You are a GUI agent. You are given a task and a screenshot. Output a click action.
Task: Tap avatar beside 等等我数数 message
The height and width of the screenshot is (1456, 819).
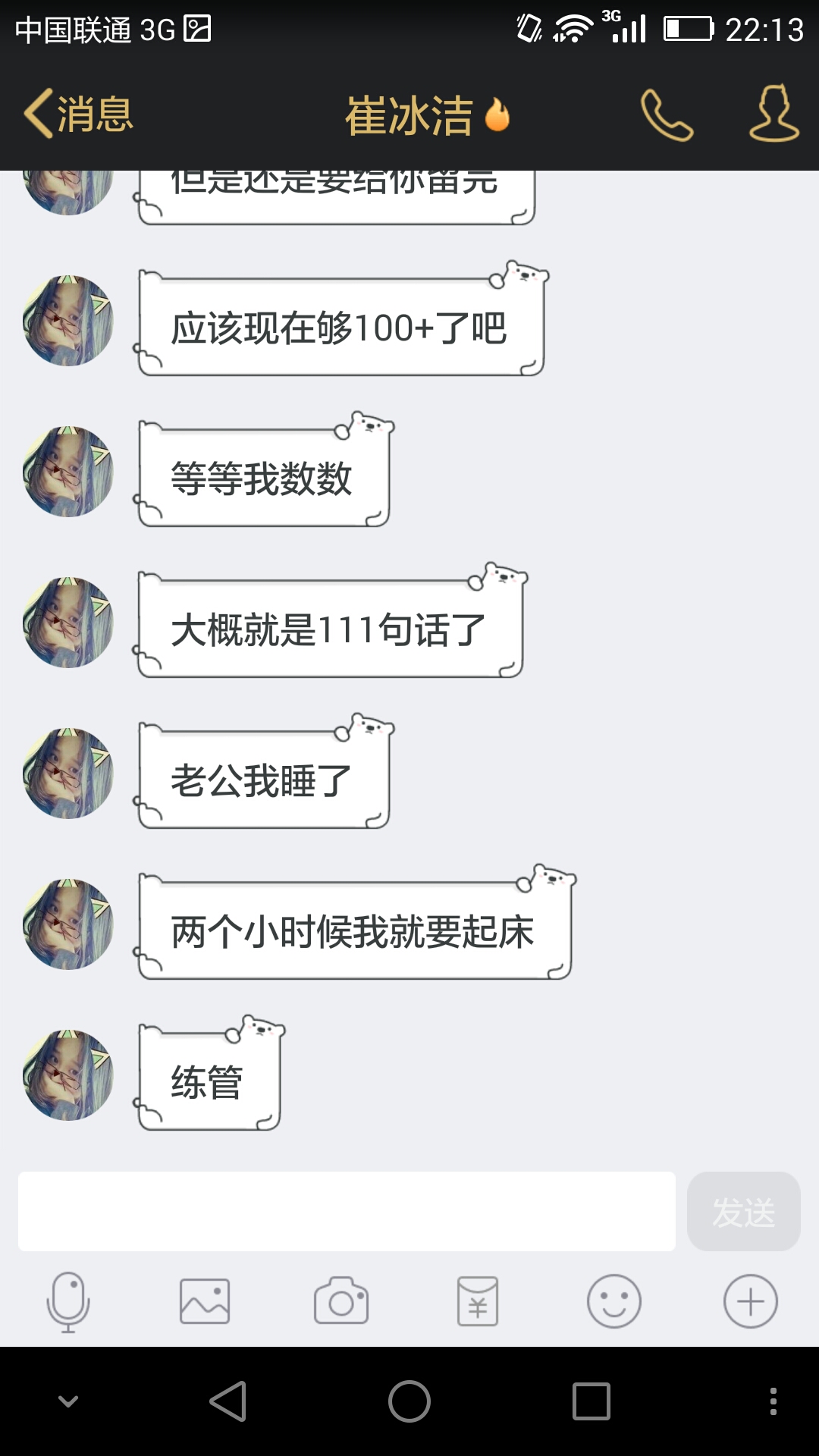pos(68,472)
